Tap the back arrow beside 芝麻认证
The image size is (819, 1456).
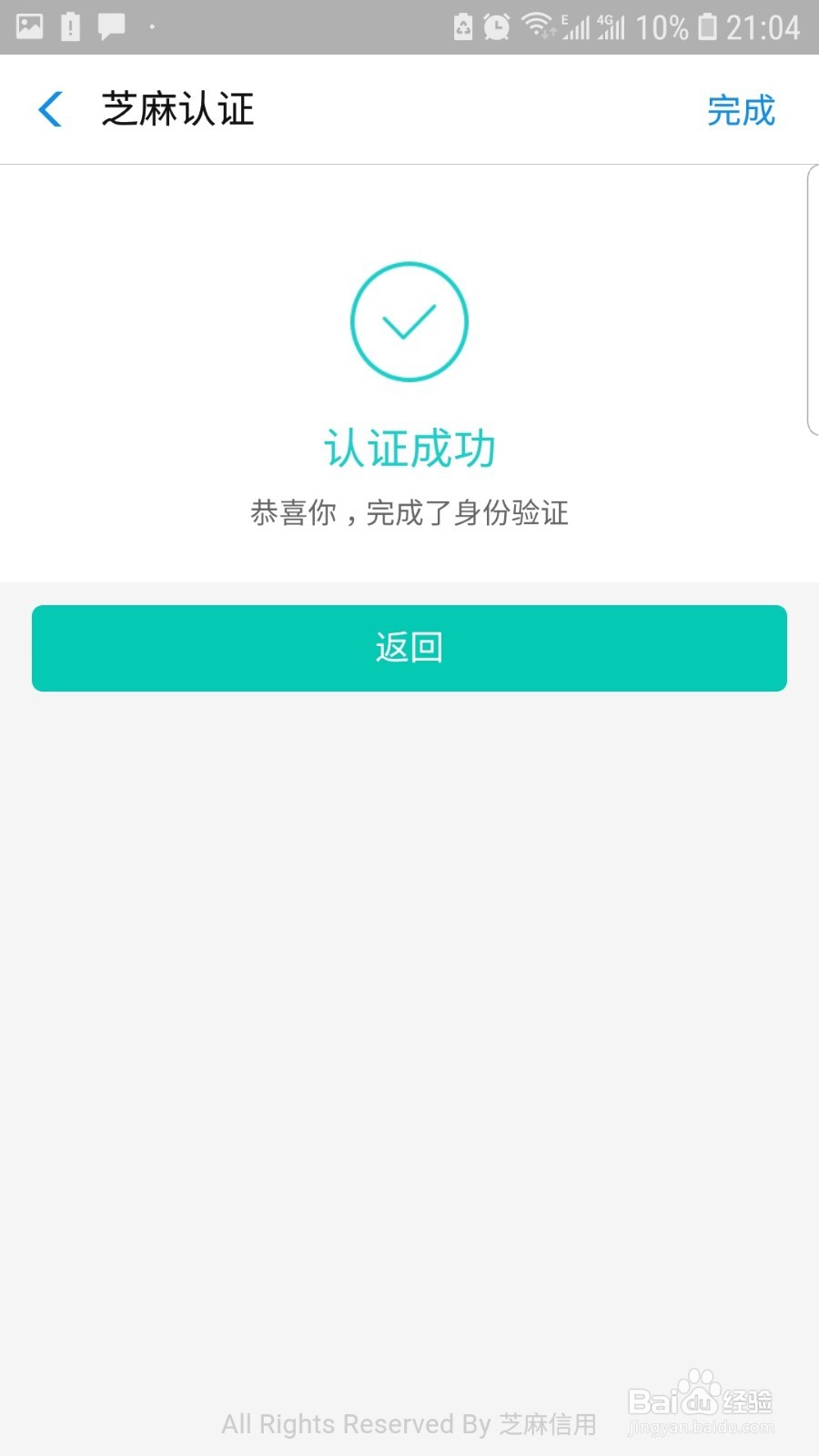(x=51, y=109)
